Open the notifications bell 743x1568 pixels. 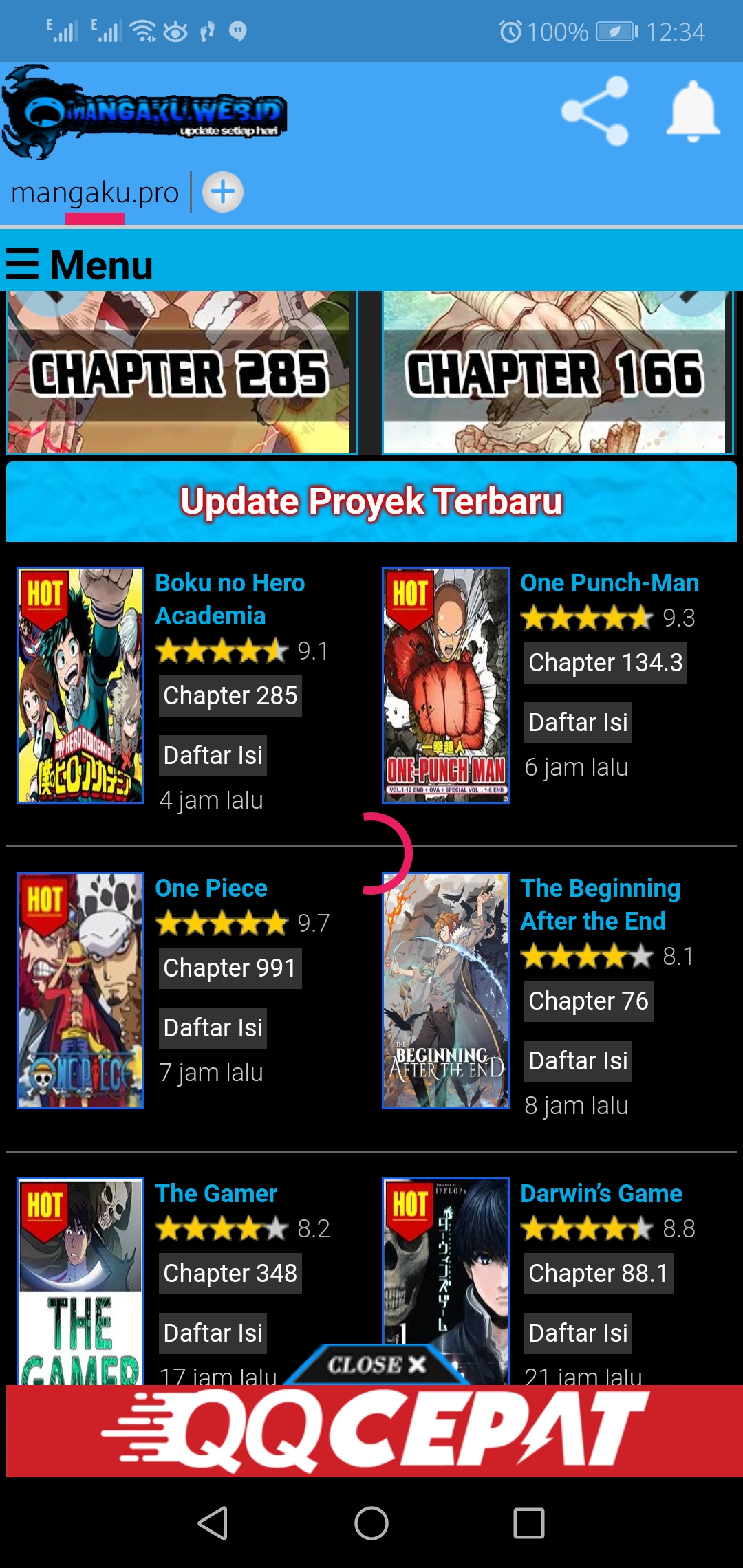[693, 111]
